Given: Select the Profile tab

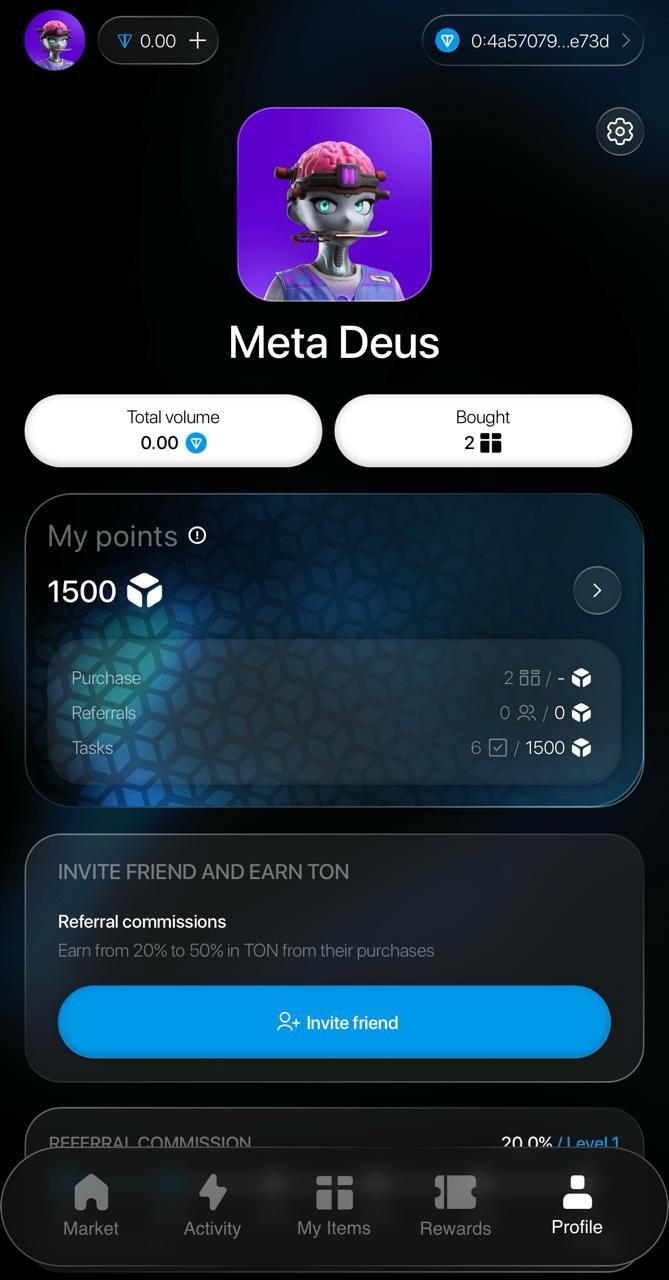Looking at the screenshot, I should 577,1205.
